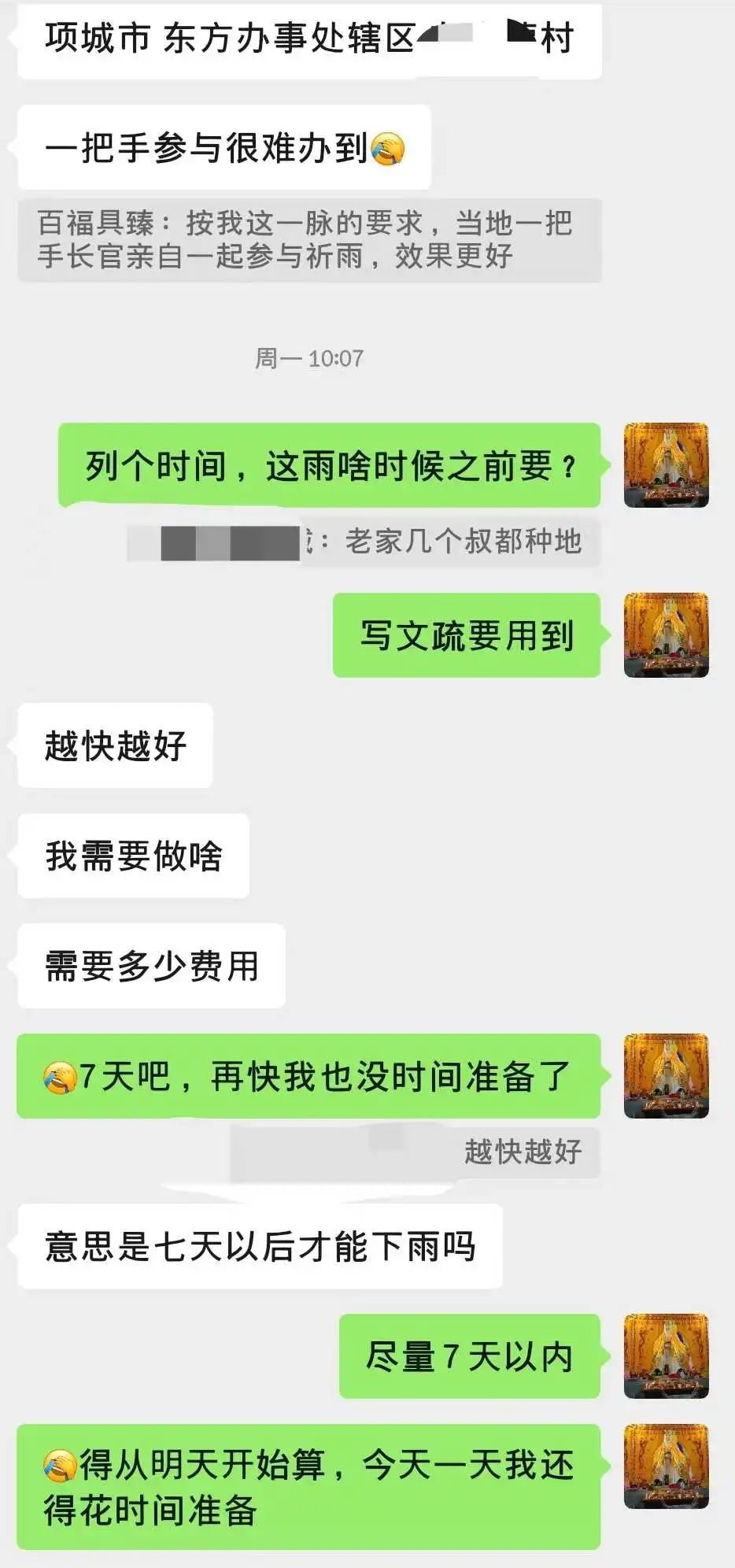Tap sender avatar beside '尽量7天以内'
The height and width of the screenshot is (1568, 735).
666,1355
